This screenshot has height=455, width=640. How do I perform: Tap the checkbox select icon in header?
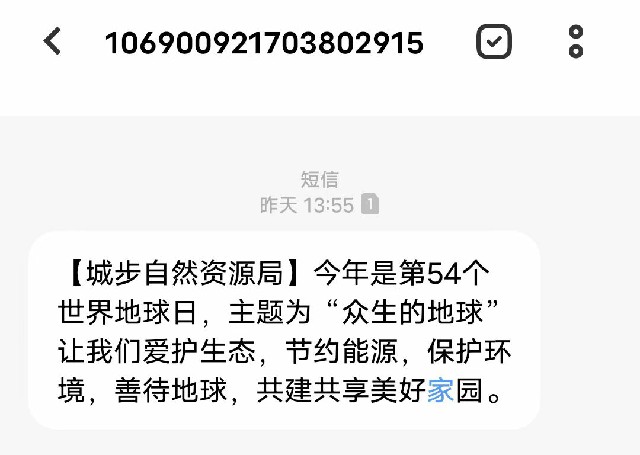click(x=493, y=42)
